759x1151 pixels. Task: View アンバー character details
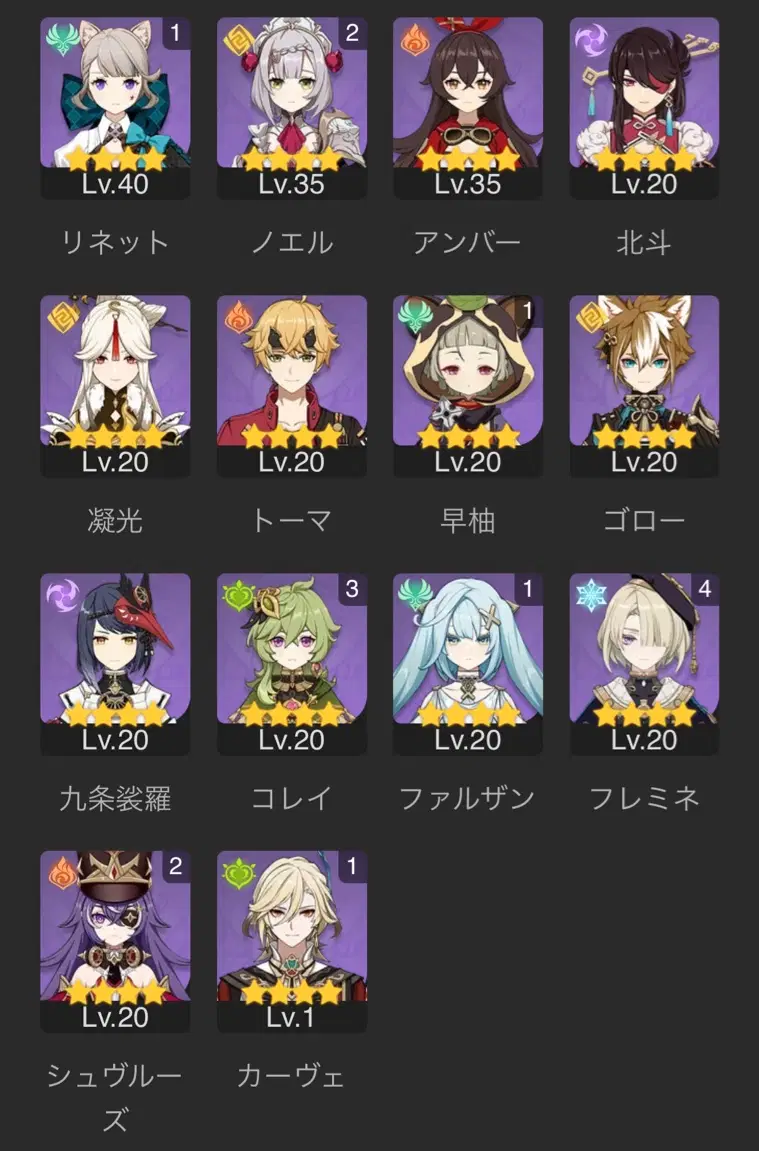[468, 107]
